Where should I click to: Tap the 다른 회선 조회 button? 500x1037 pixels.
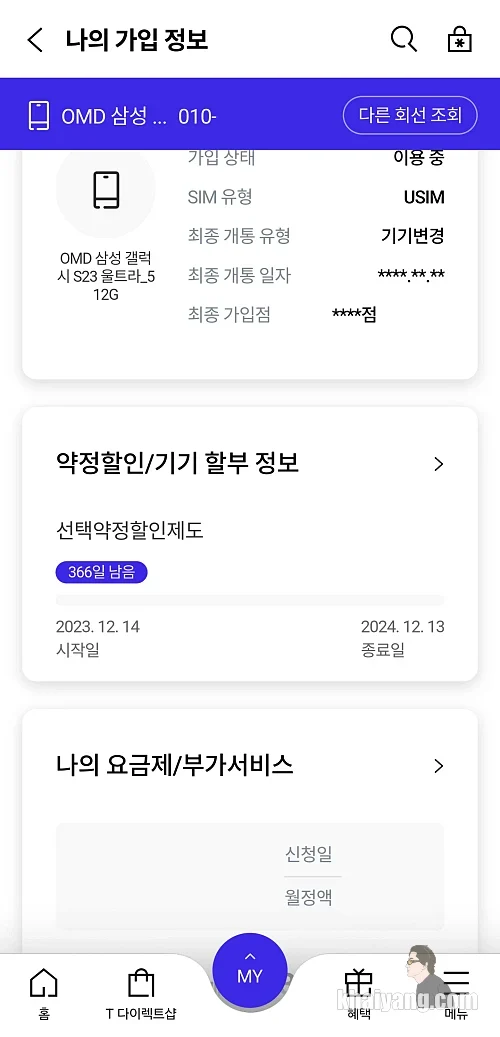(x=410, y=115)
